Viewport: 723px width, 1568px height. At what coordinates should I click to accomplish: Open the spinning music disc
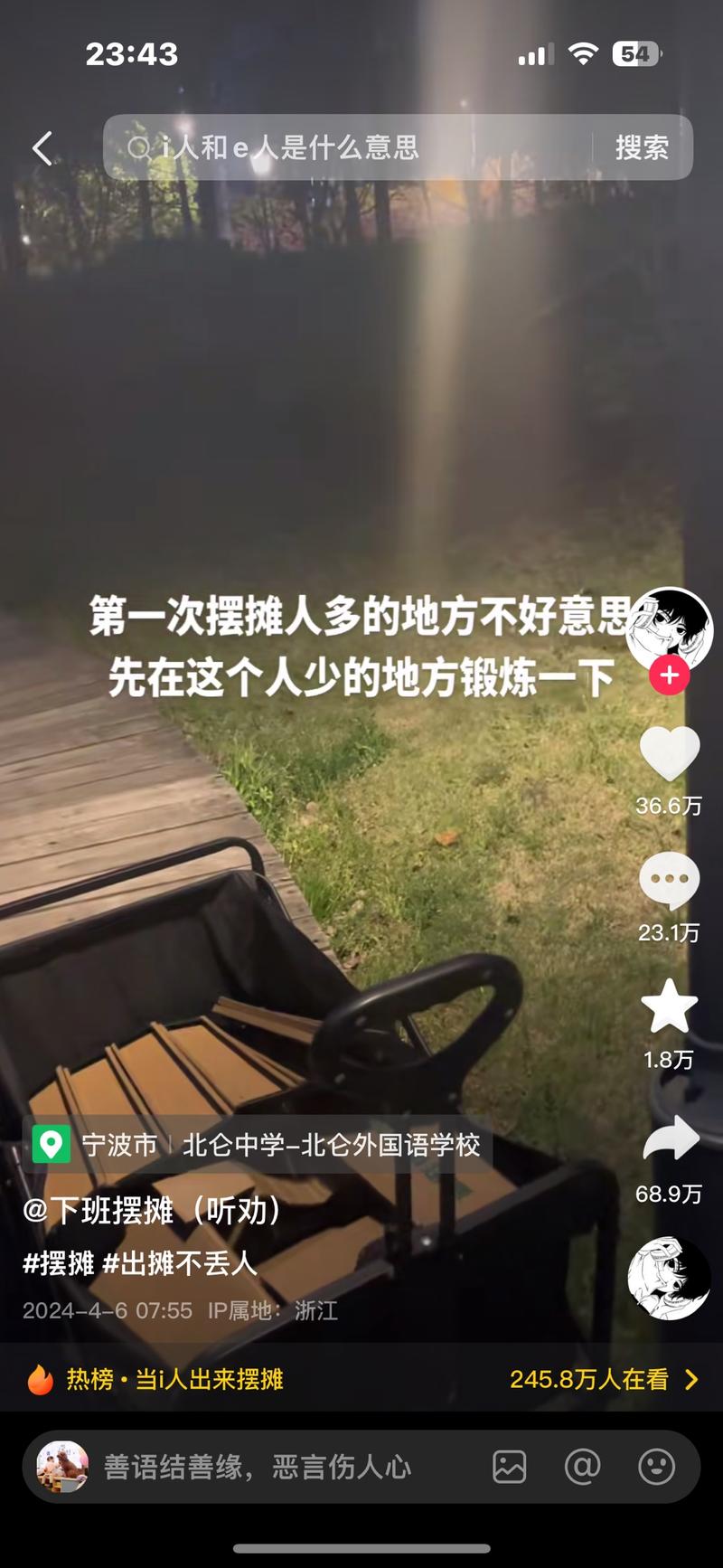[669, 1279]
